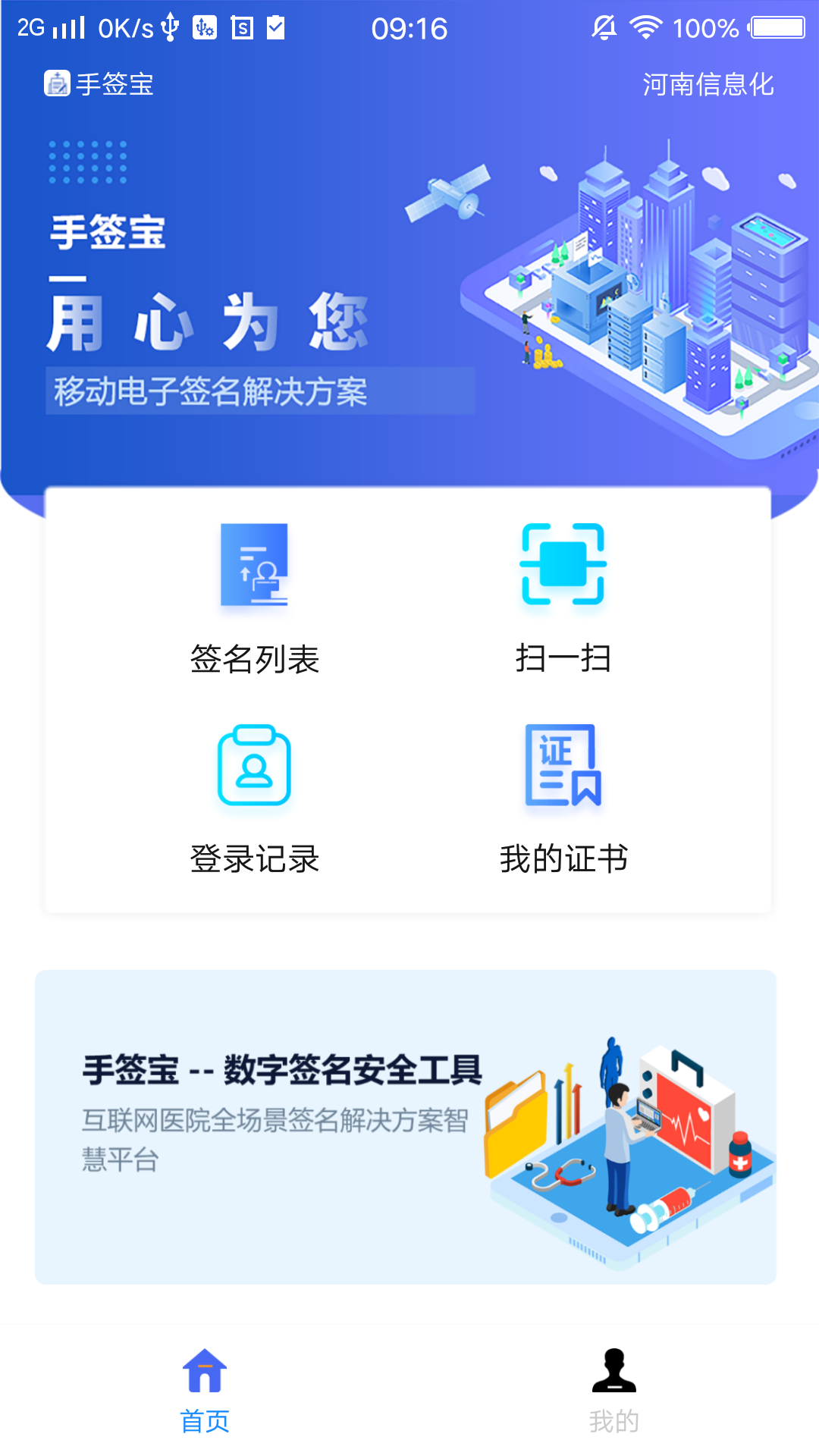Viewport: 819px width, 1456px height.
Task: Open 我的证书 my certificates
Action: [x=563, y=798]
